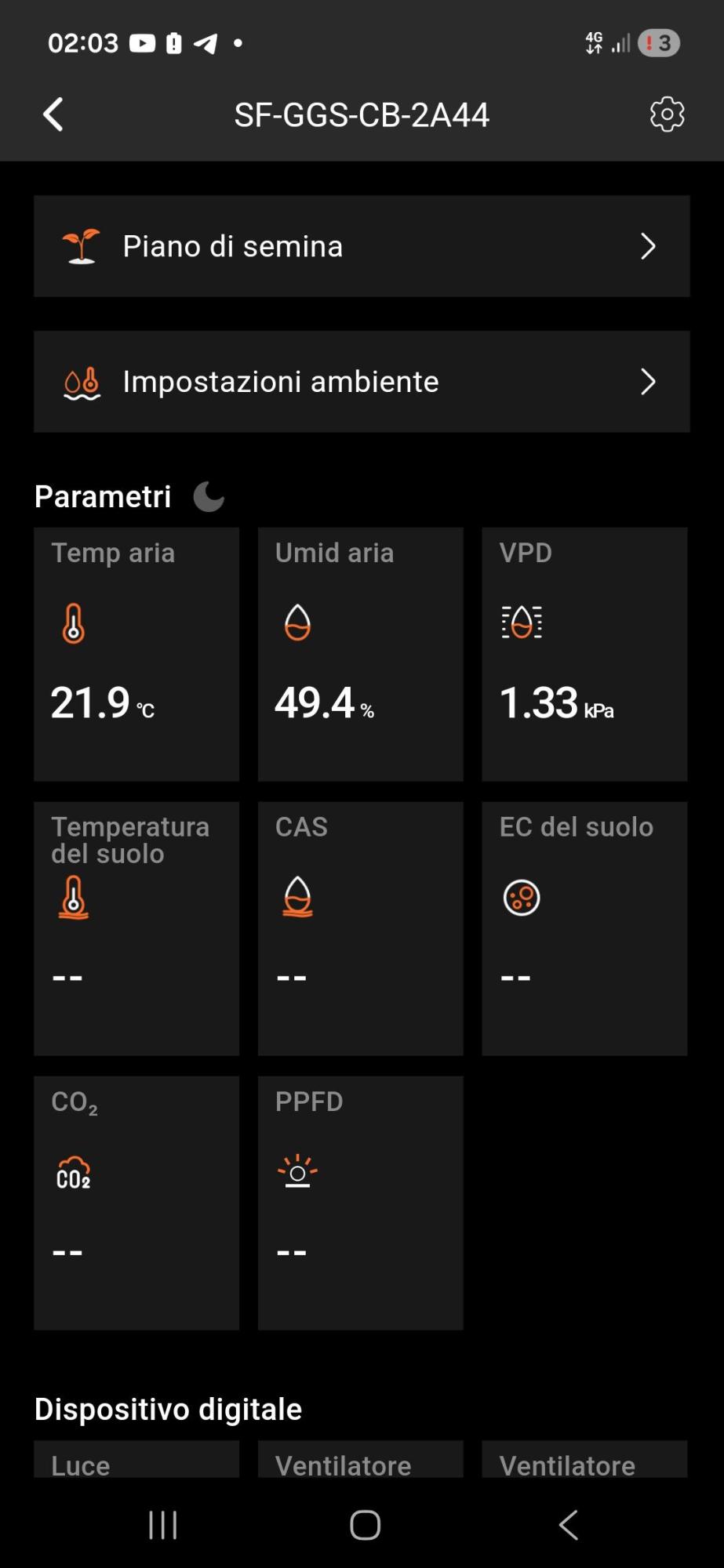Open Temperatura del suolo card
Image resolution: width=724 pixels, height=1568 pixels.
tap(136, 928)
